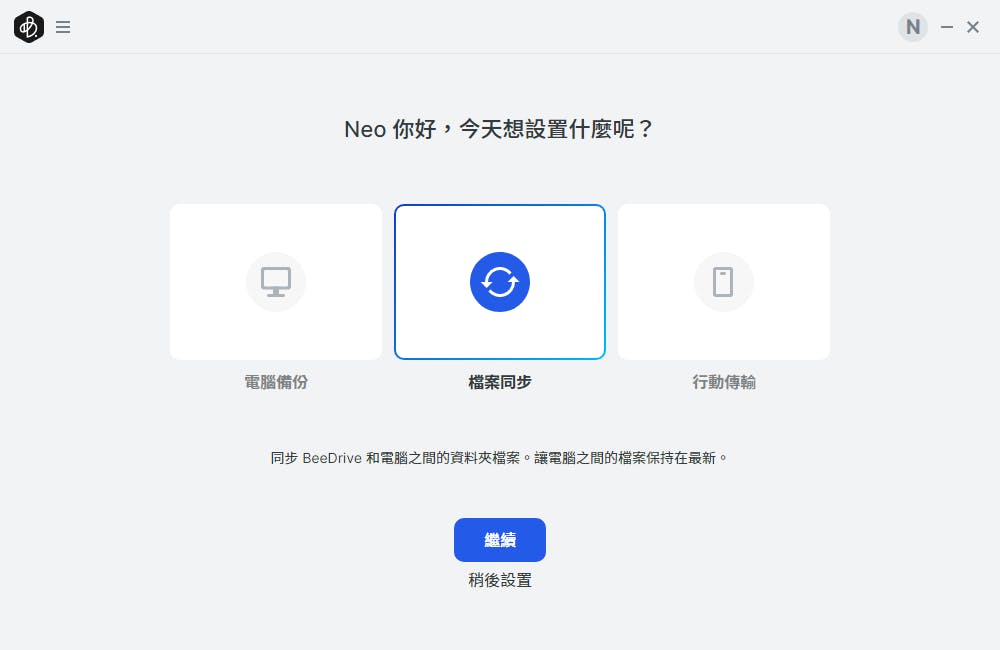Open the hamburger menu

click(63, 28)
